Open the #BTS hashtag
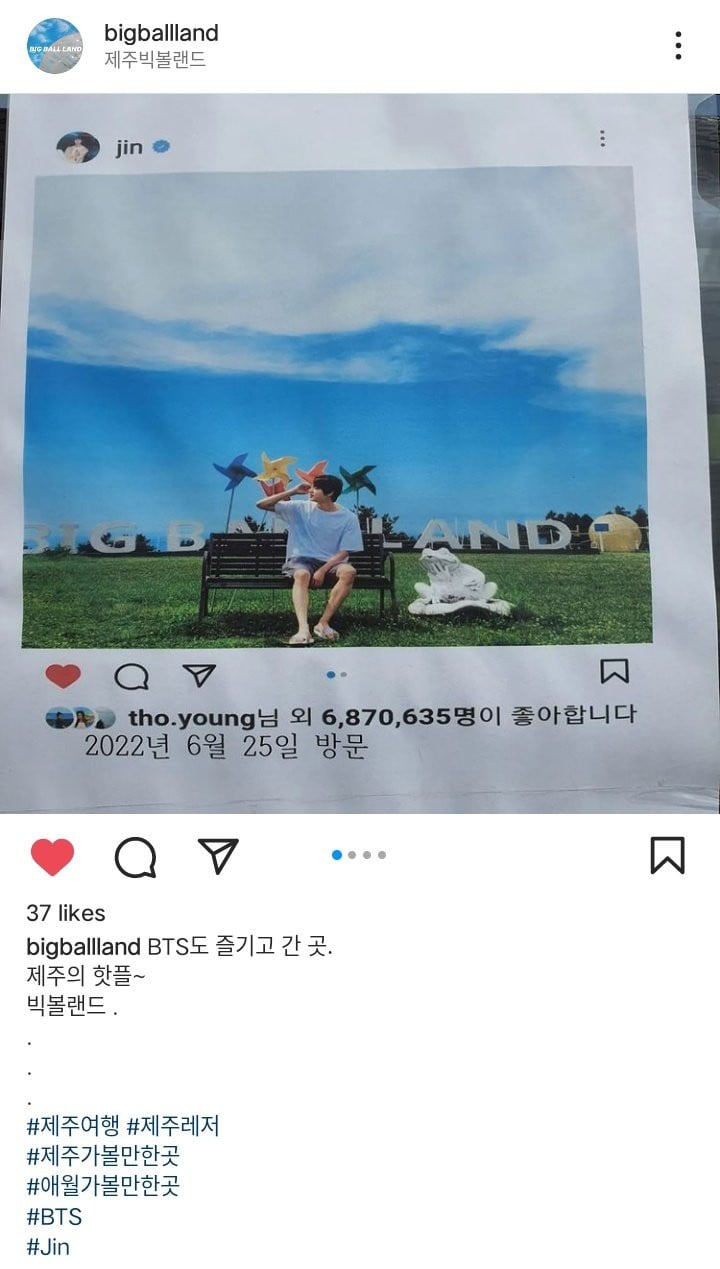This screenshot has width=720, height=1269. coord(54,1217)
